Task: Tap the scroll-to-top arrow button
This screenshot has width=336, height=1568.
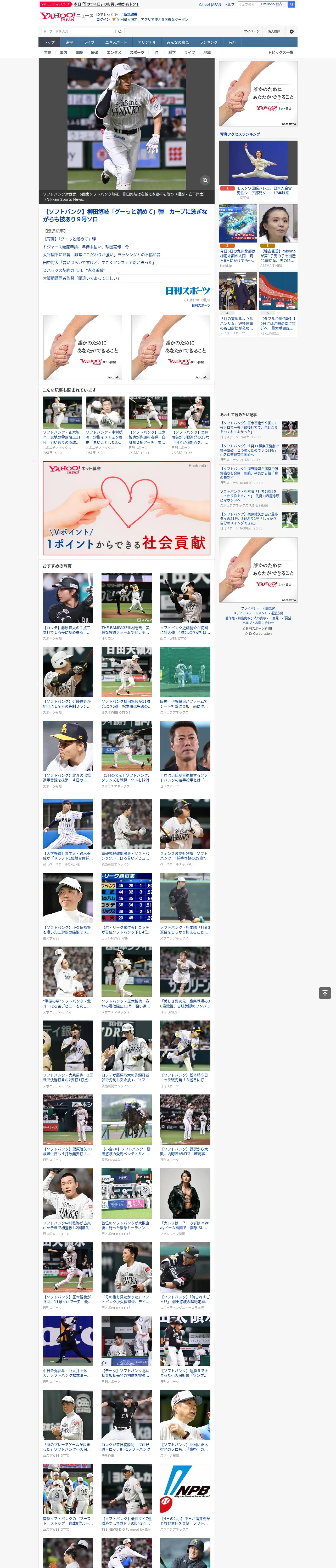Action: click(x=325, y=993)
